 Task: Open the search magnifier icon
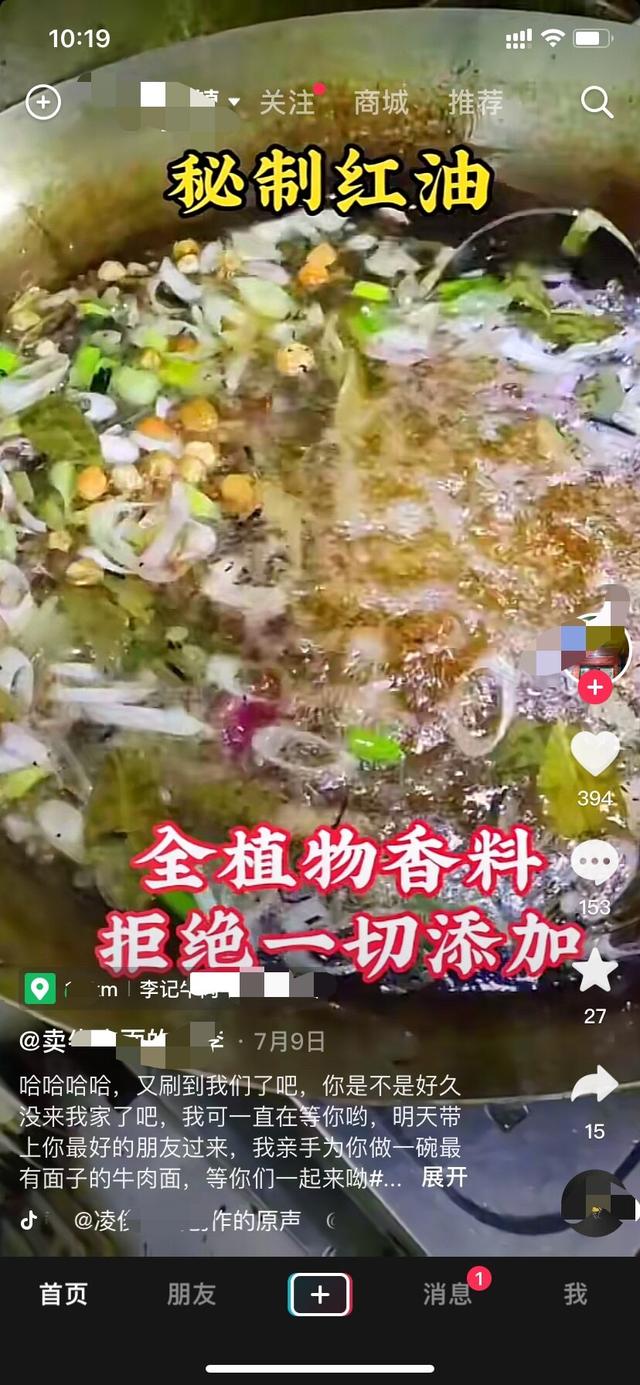597,102
